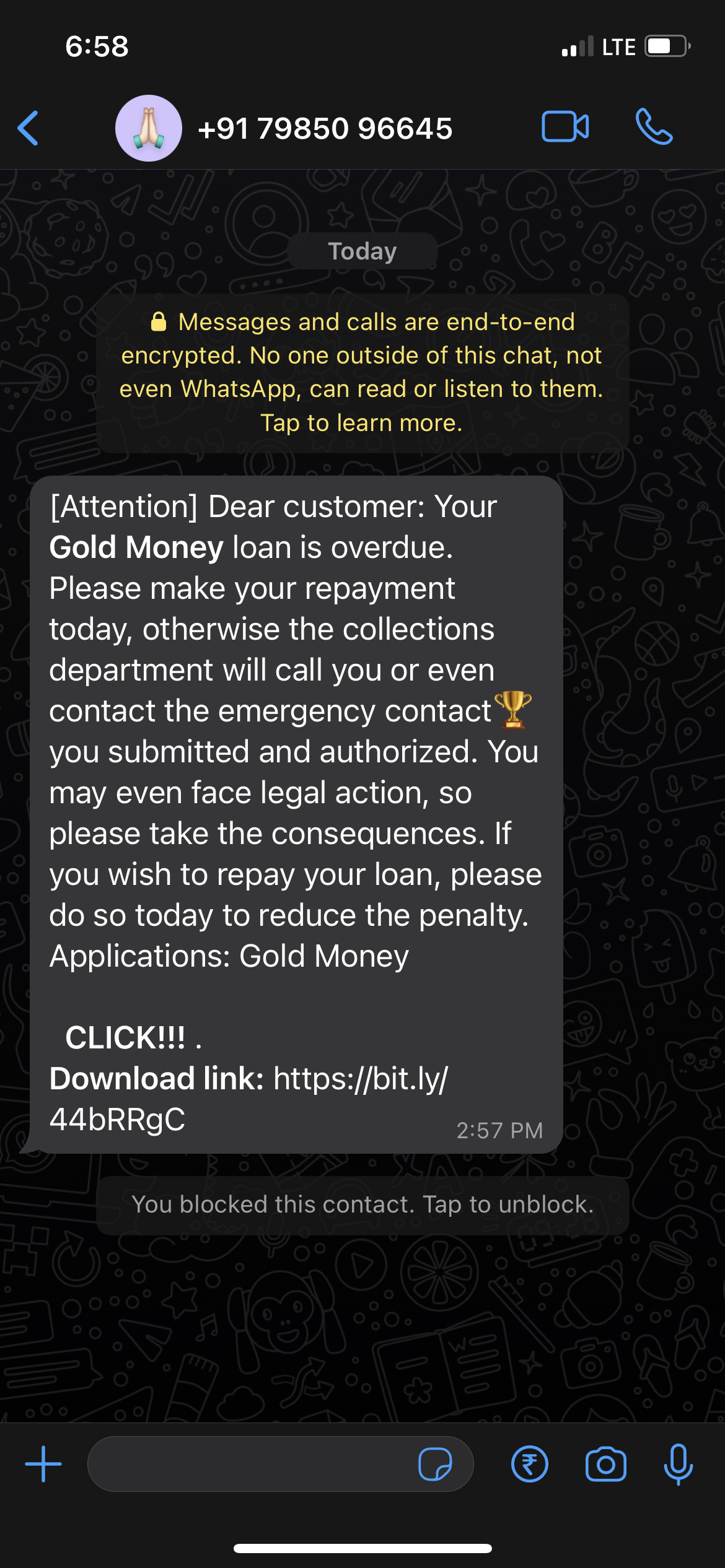The width and height of the screenshot is (725, 1568).
Task: Start a voice call with this contact
Action: click(x=654, y=127)
